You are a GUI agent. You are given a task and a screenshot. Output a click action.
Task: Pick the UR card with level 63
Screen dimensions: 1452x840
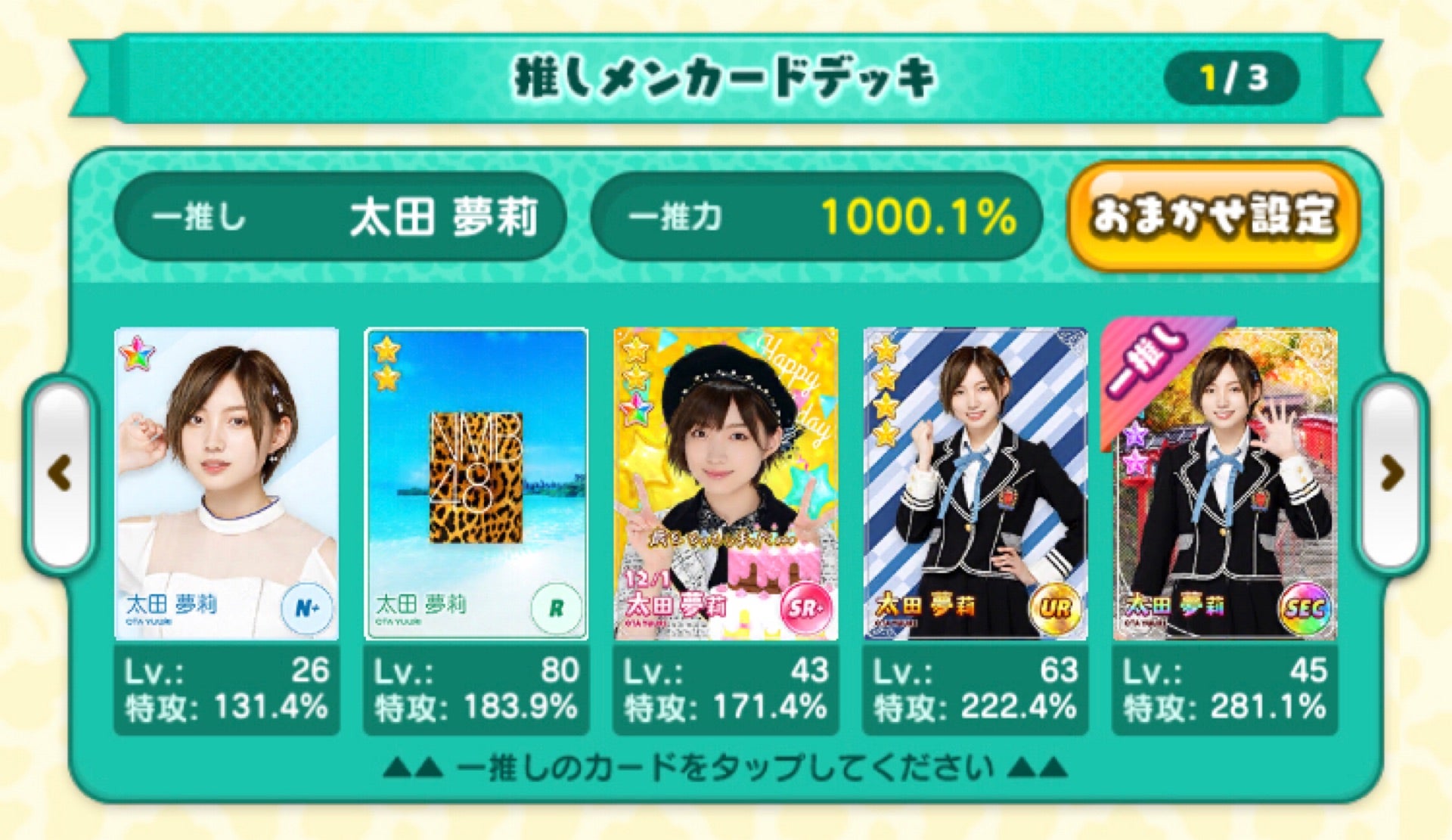point(975,484)
